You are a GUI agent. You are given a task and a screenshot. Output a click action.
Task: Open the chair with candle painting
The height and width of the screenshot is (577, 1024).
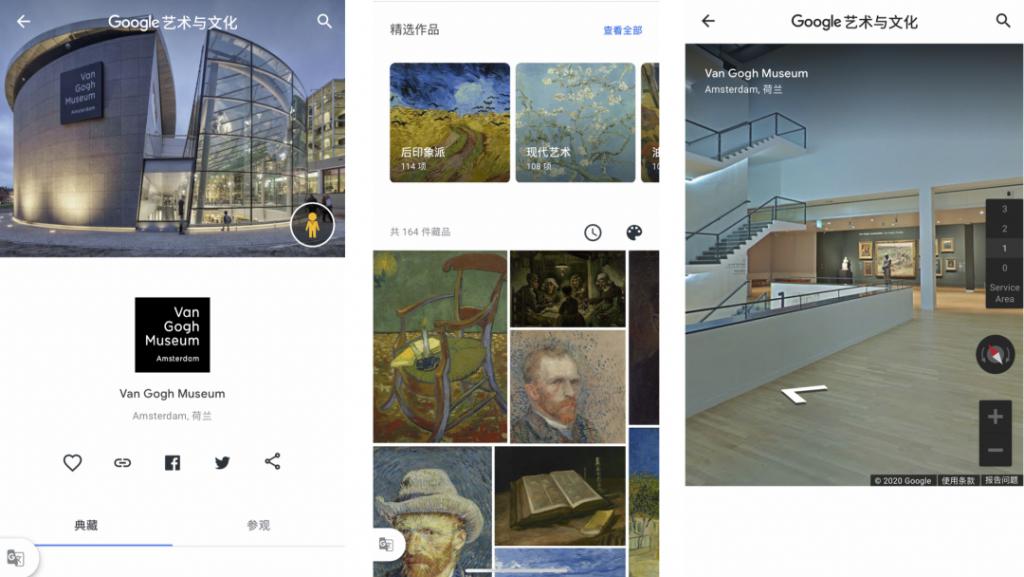tap(439, 346)
